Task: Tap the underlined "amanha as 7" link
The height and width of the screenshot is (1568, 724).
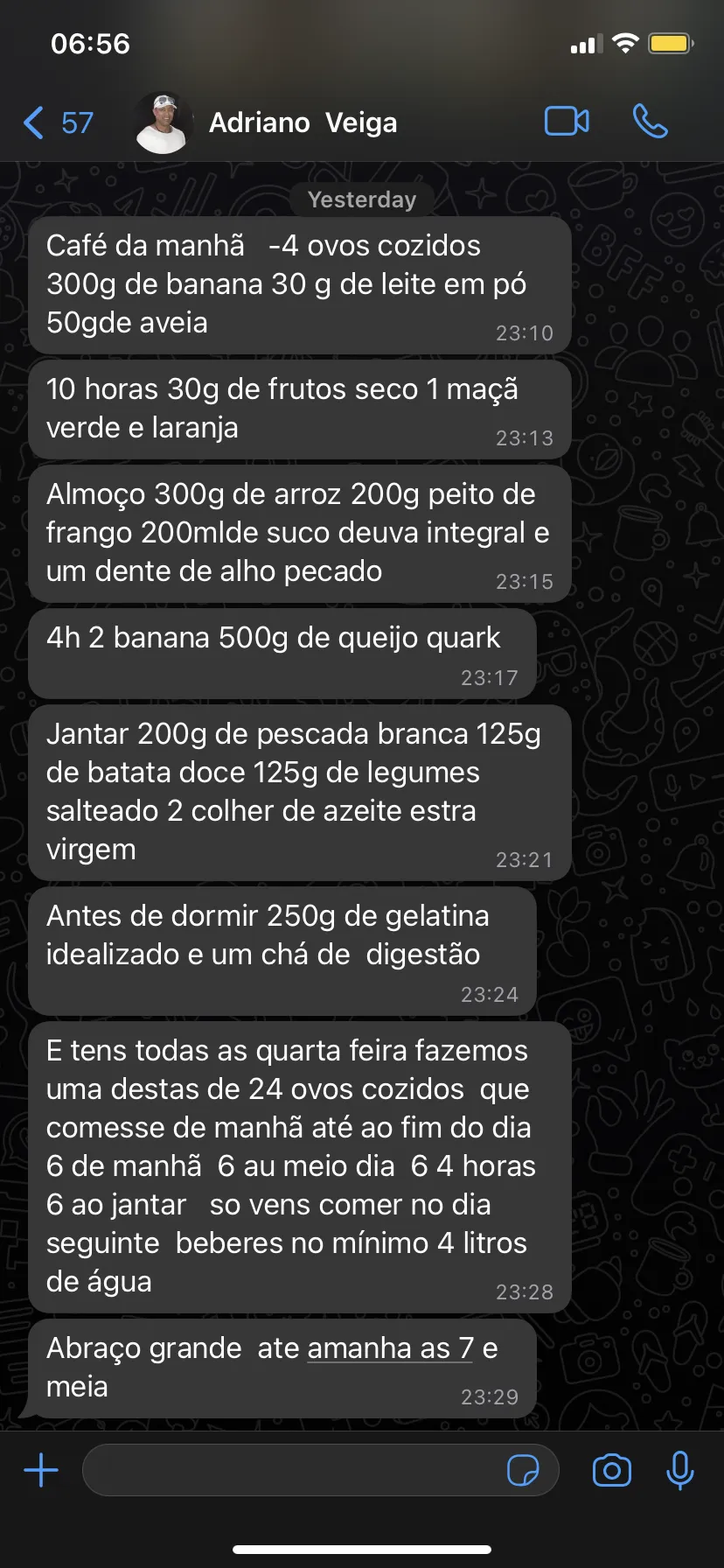Action: (x=390, y=1348)
